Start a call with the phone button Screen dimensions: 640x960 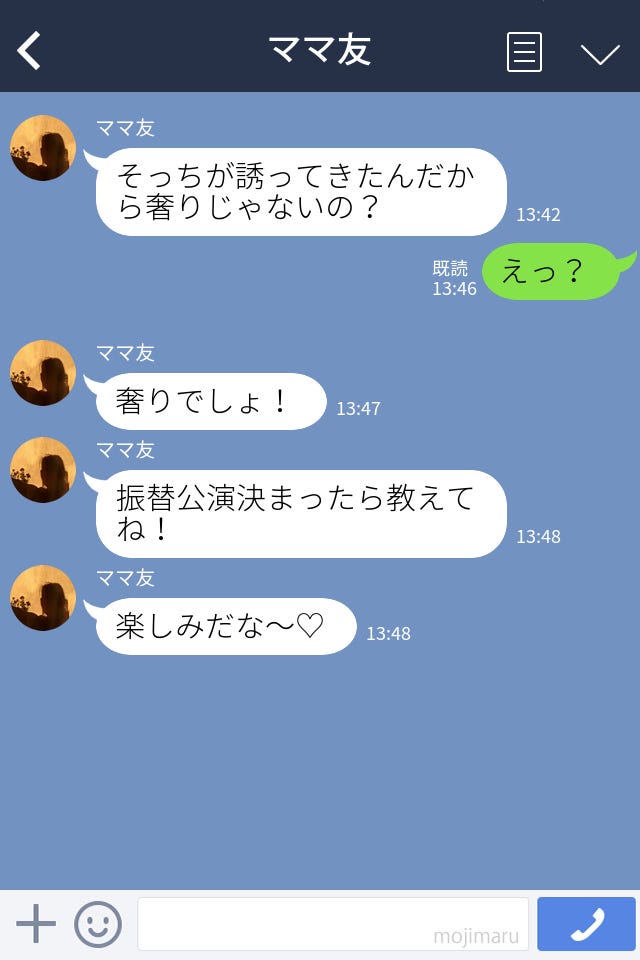(586, 924)
